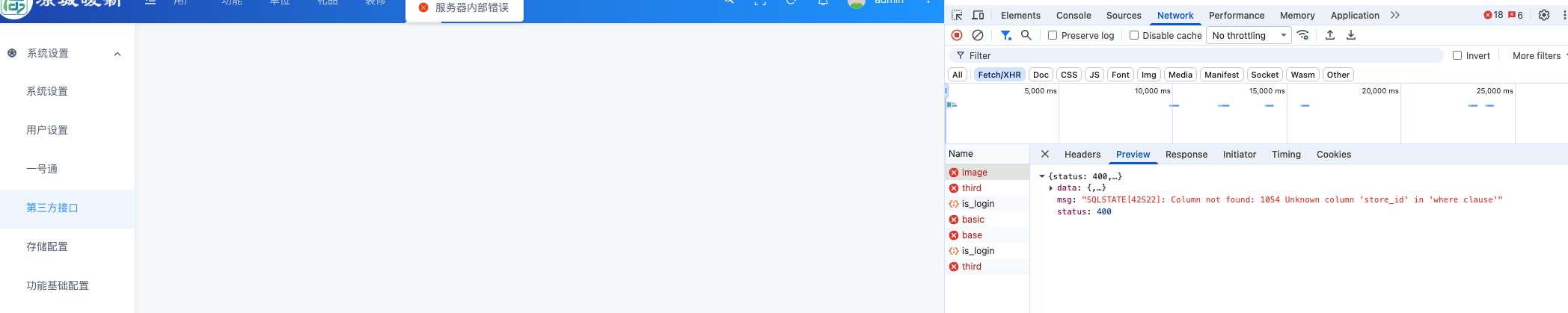Show All request types

coord(957,75)
